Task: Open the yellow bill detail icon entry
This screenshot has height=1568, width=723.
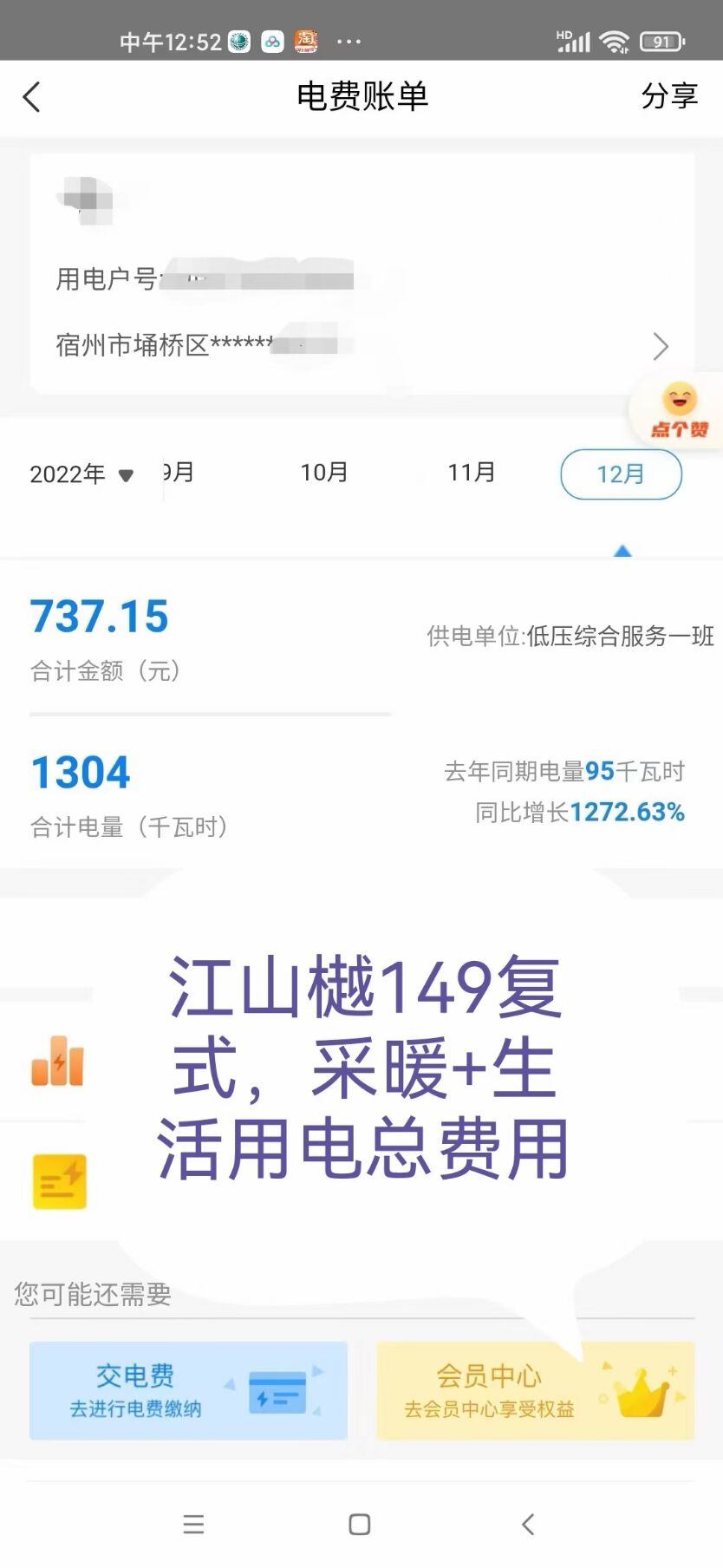Action: click(x=59, y=1181)
